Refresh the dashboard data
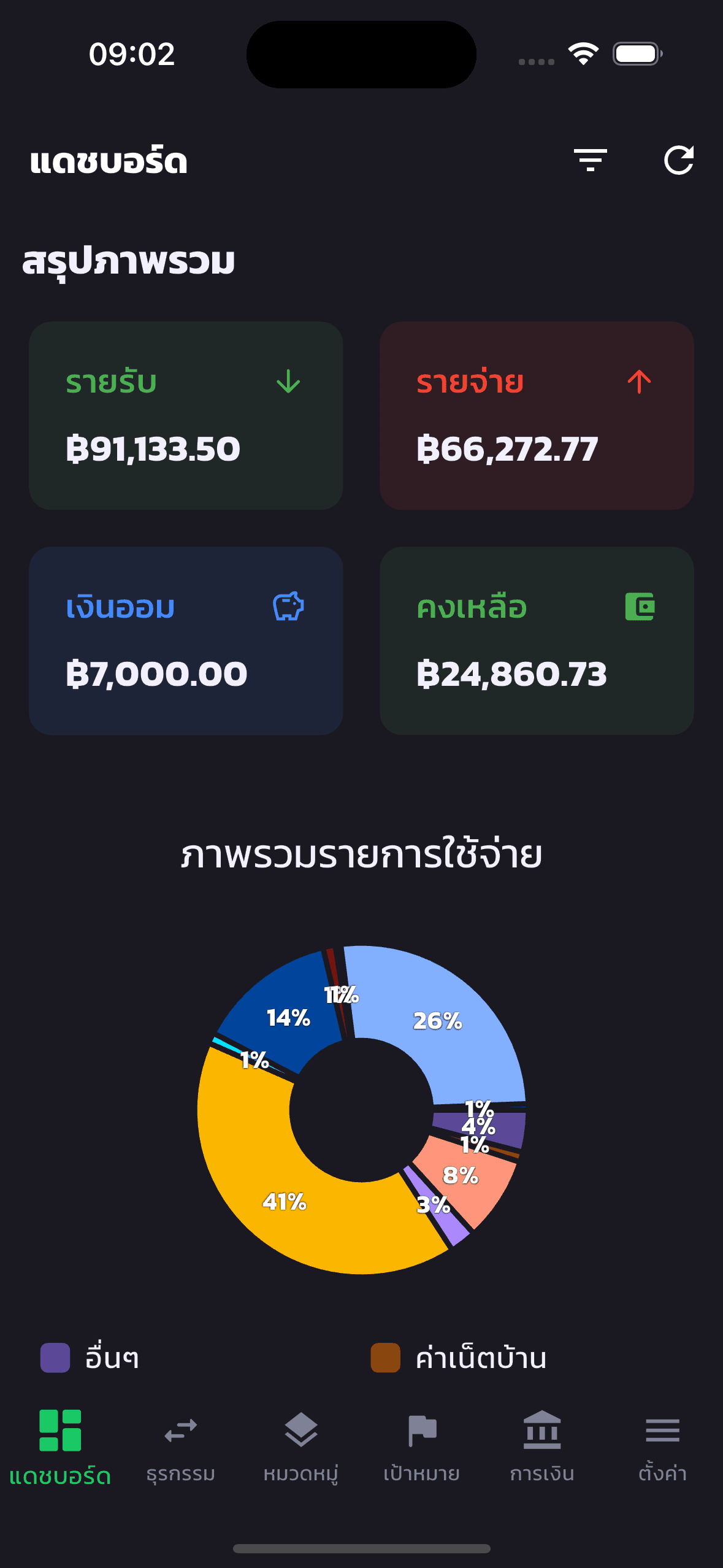The width and height of the screenshot is (723, 1568). 679,160
